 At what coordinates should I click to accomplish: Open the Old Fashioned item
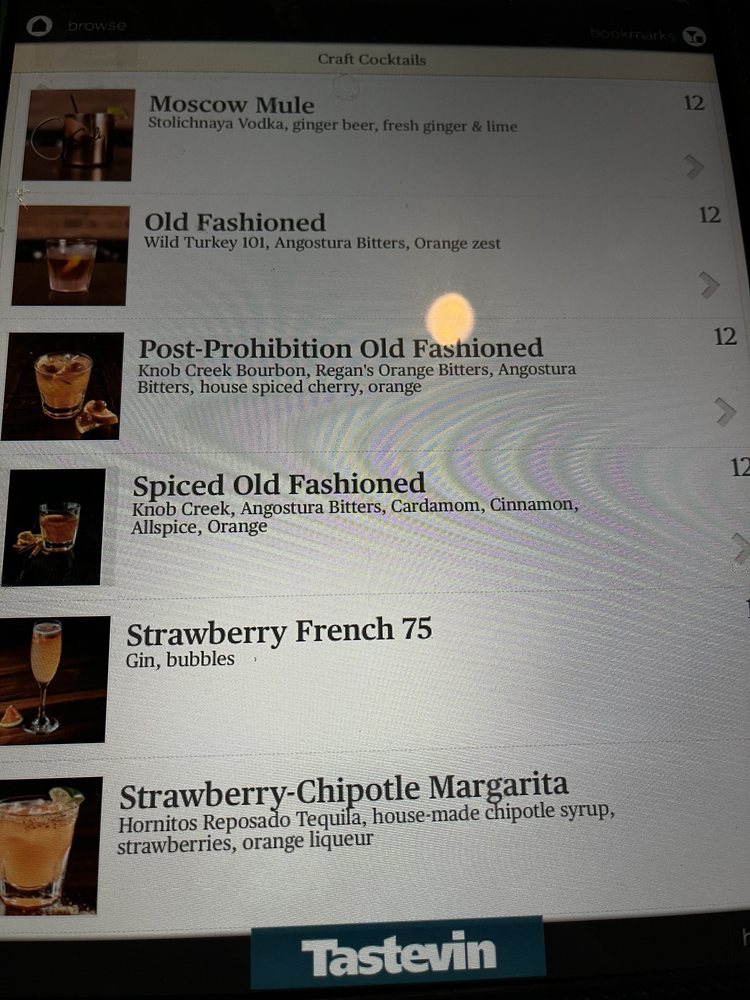tap(235, 222)
